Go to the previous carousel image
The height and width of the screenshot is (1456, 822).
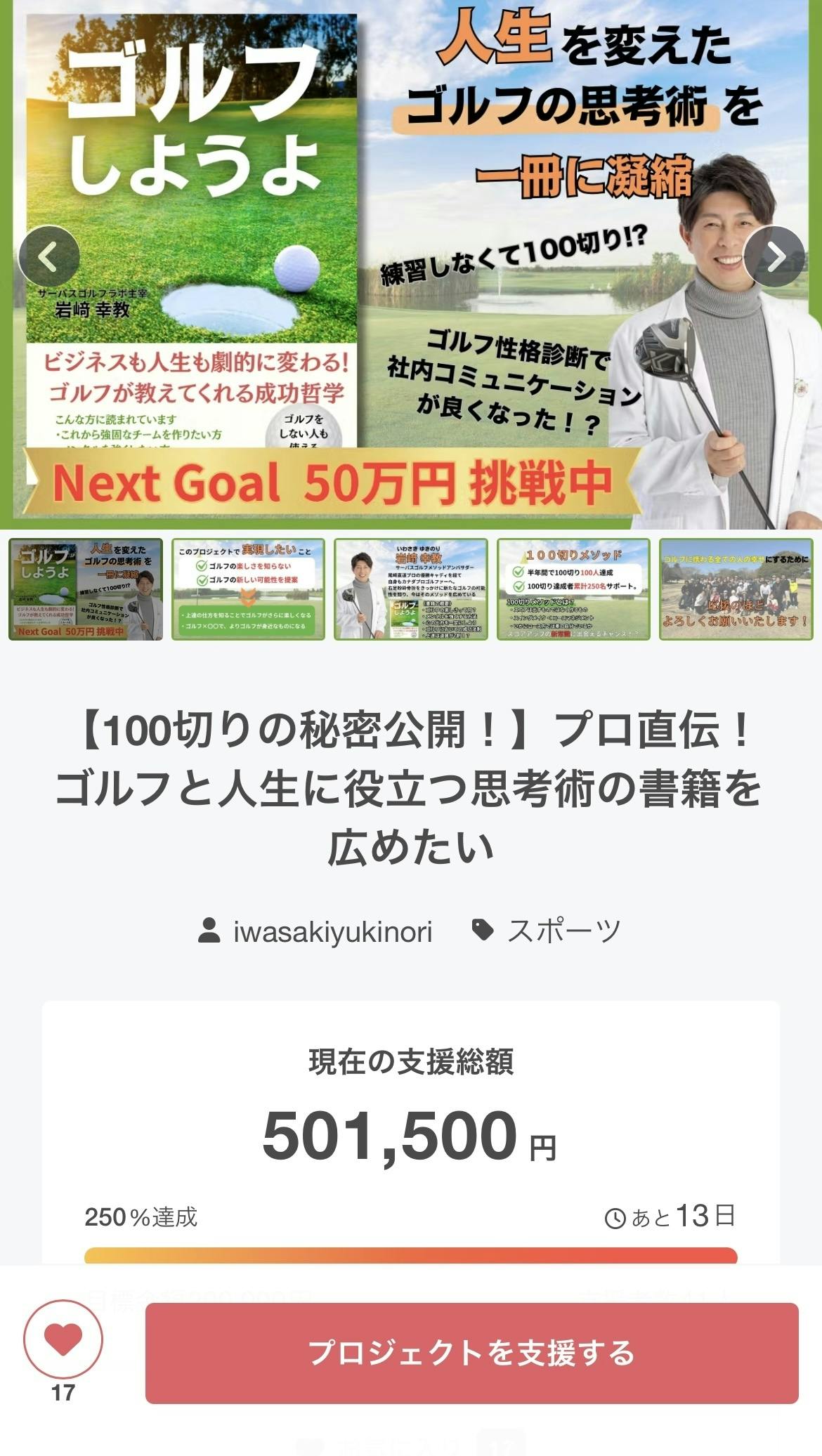click(x=48, y=256)
